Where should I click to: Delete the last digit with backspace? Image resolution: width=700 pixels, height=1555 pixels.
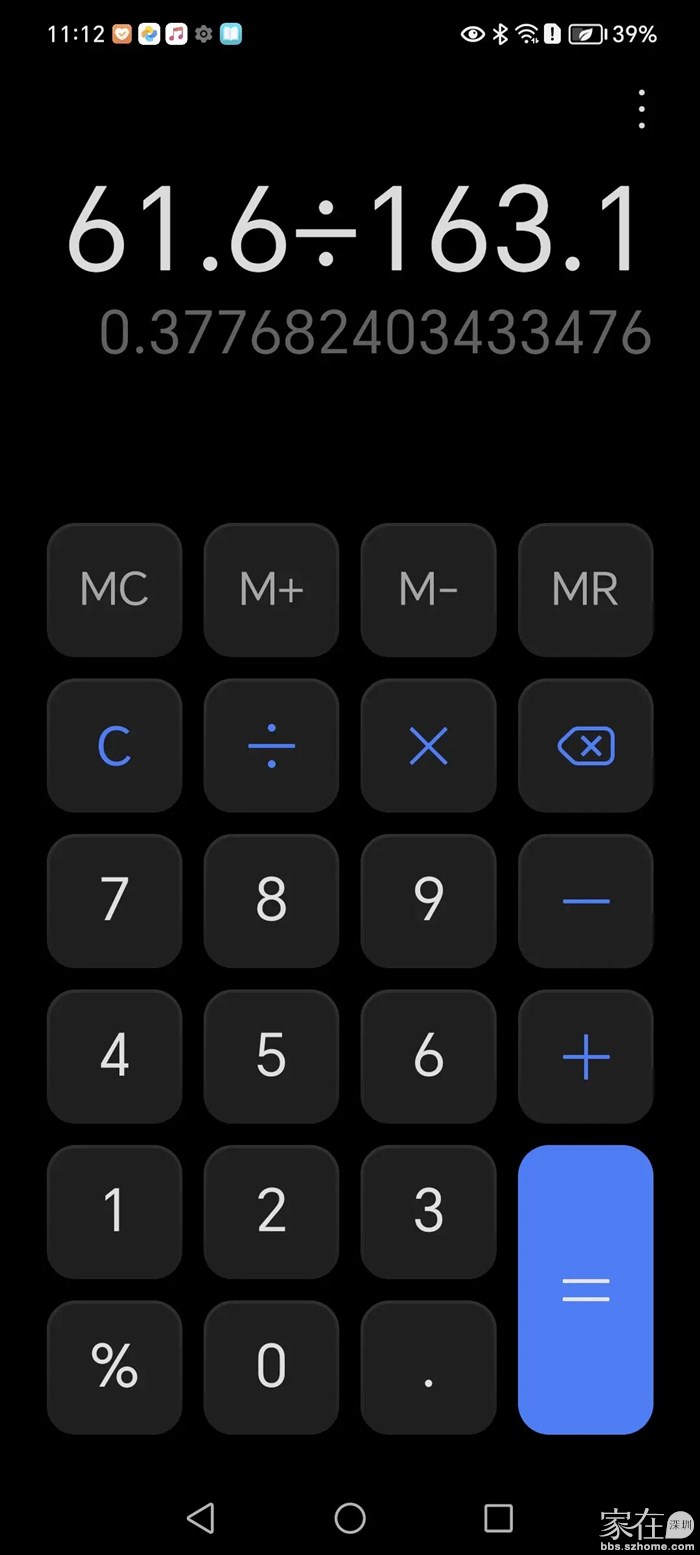pyautogui.click(x=585, y=746)
